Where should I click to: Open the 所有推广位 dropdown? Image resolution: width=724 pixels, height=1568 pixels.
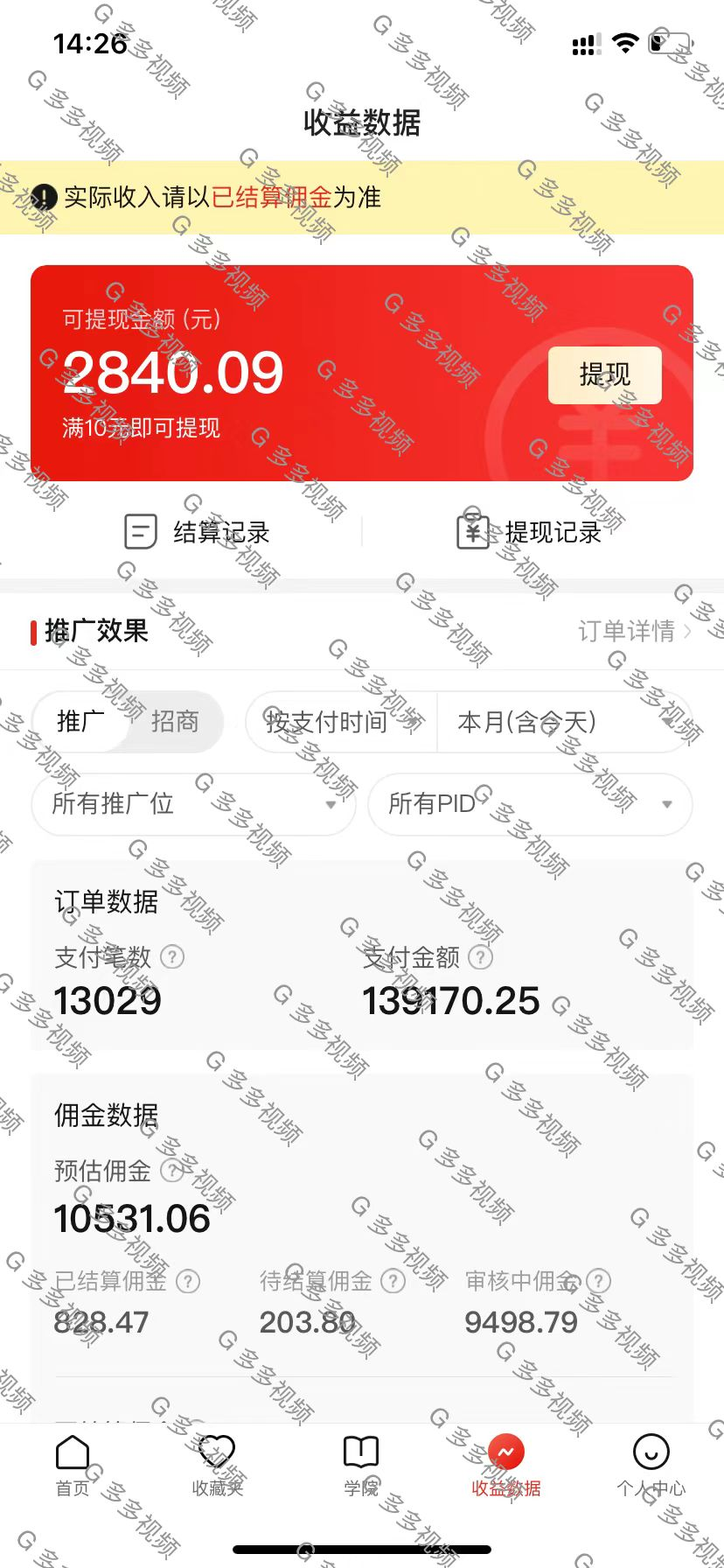pyautogui.click(x=192, y=804)
